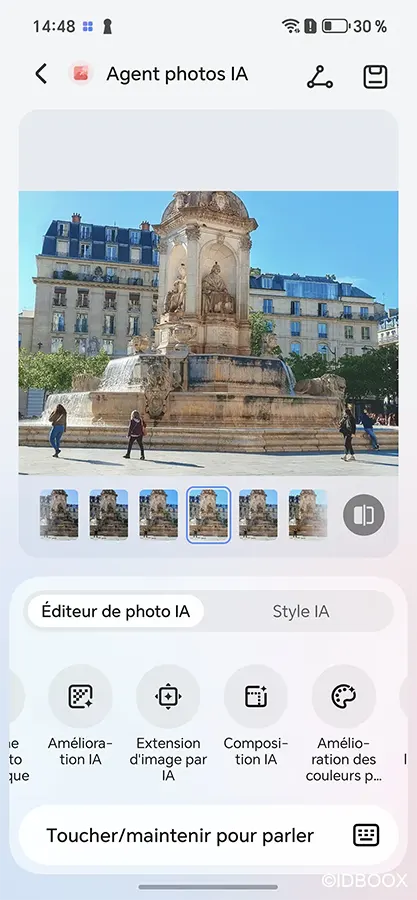Share the edited photo
This screenshot has width=417, height=900.
tap(319, 76)
